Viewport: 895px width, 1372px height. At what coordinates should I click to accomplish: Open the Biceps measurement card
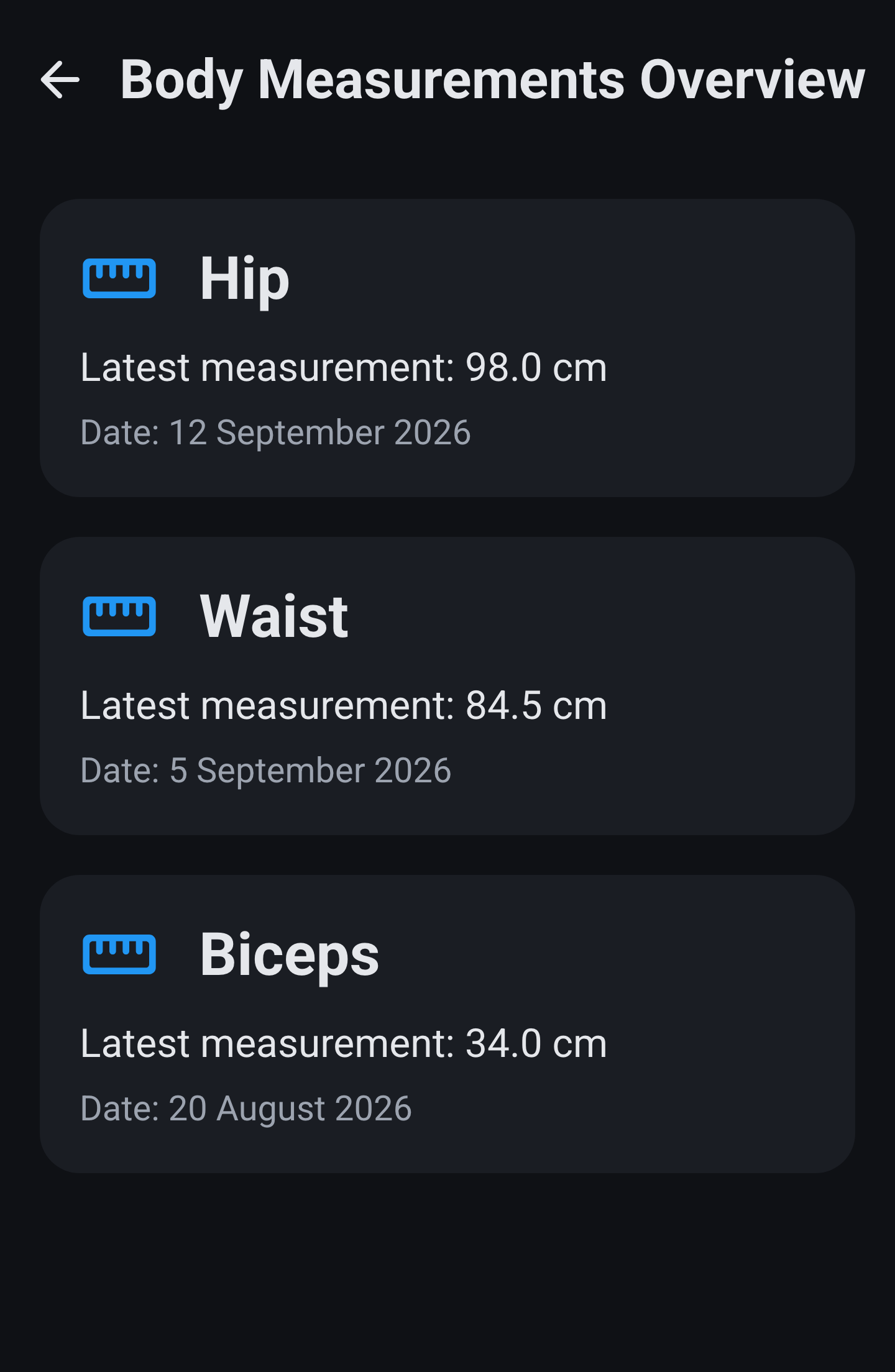[447, 1024]
